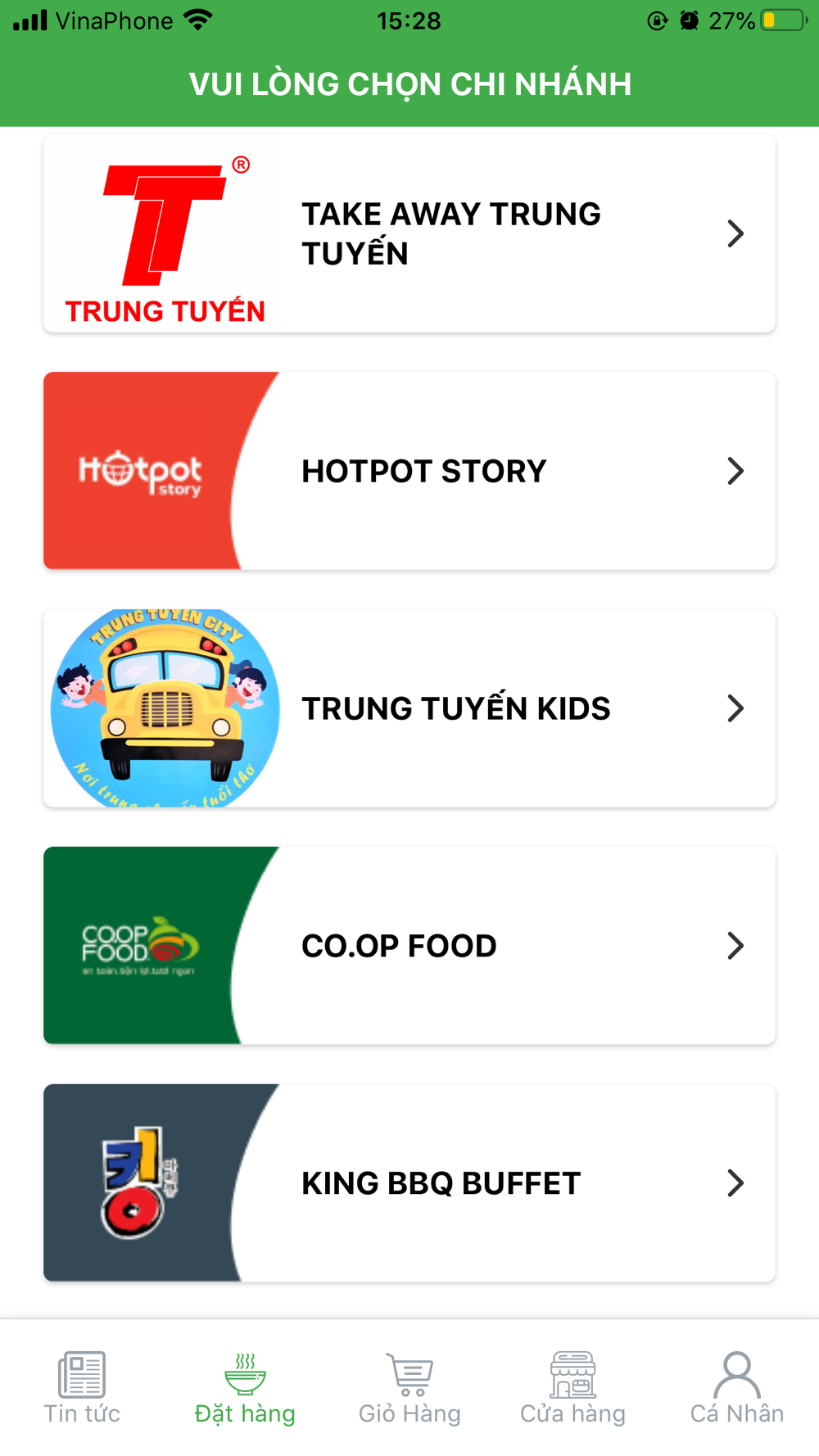Open the Cá Nhân profile tab

coord(736,1388)
